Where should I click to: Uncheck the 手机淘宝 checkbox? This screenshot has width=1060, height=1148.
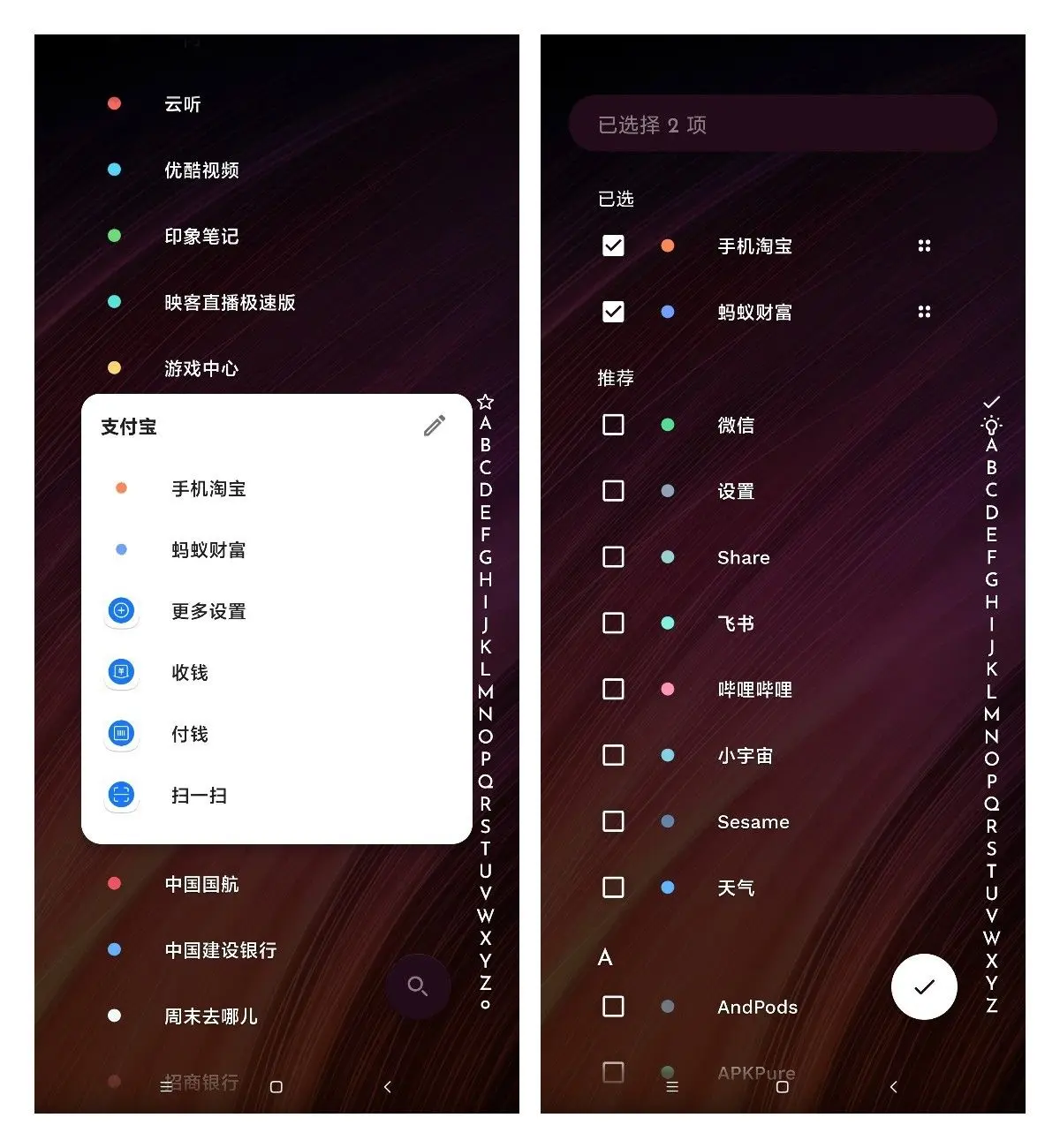(612, 245)
